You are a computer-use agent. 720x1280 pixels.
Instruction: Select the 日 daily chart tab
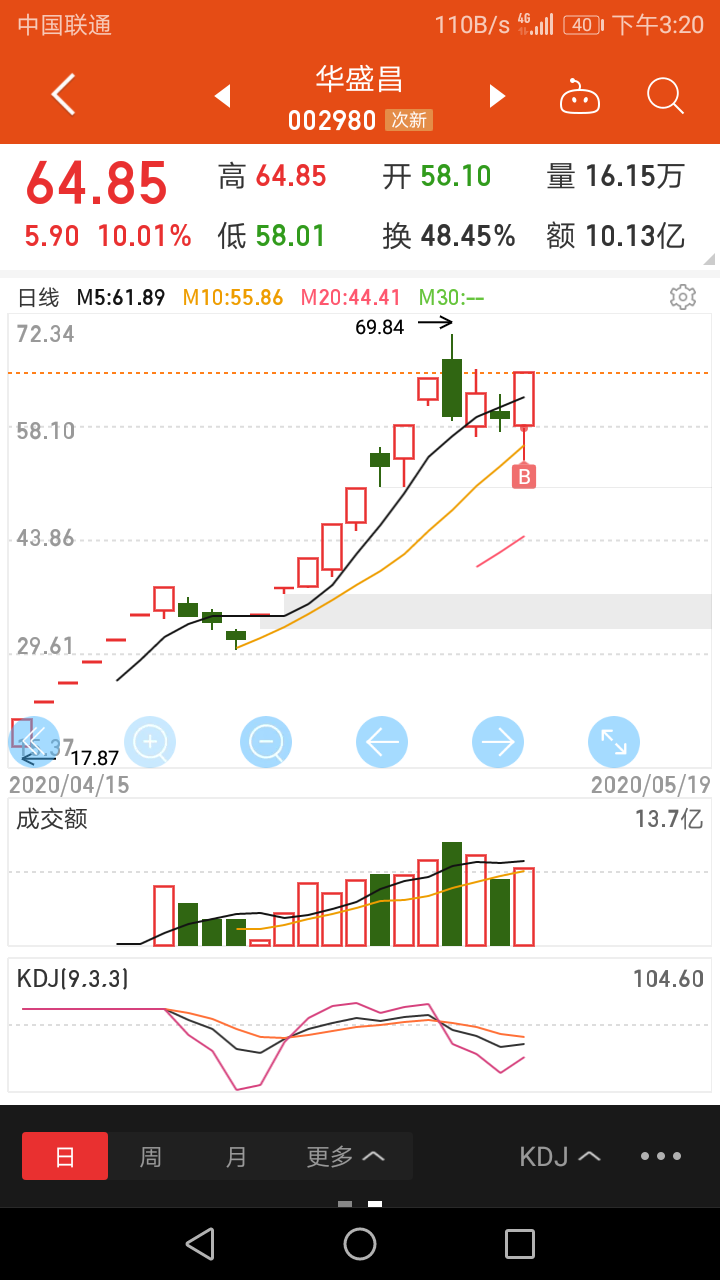click(65, 1157)
